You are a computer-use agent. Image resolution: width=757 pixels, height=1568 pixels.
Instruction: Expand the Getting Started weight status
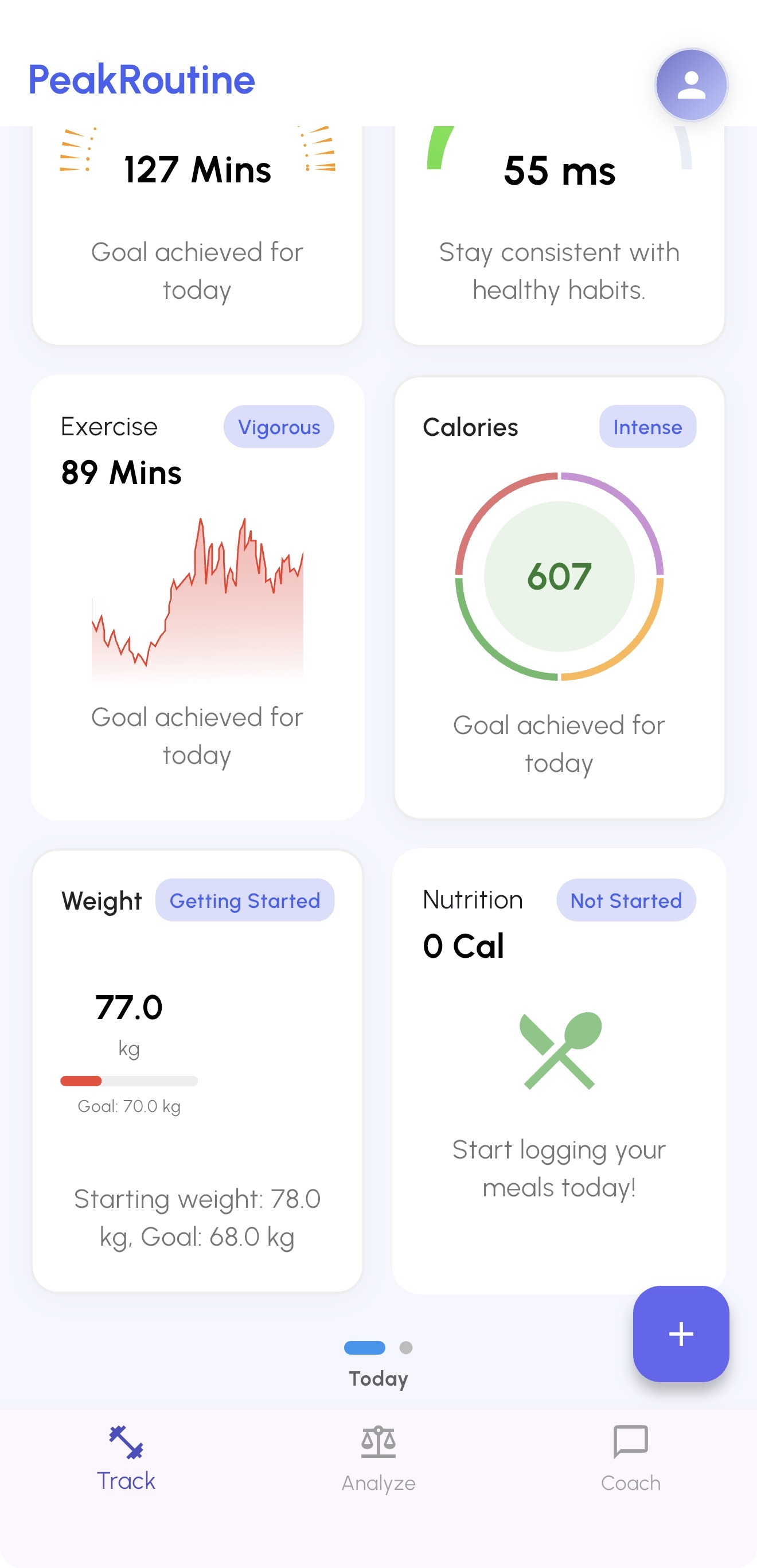coord(245,900)
